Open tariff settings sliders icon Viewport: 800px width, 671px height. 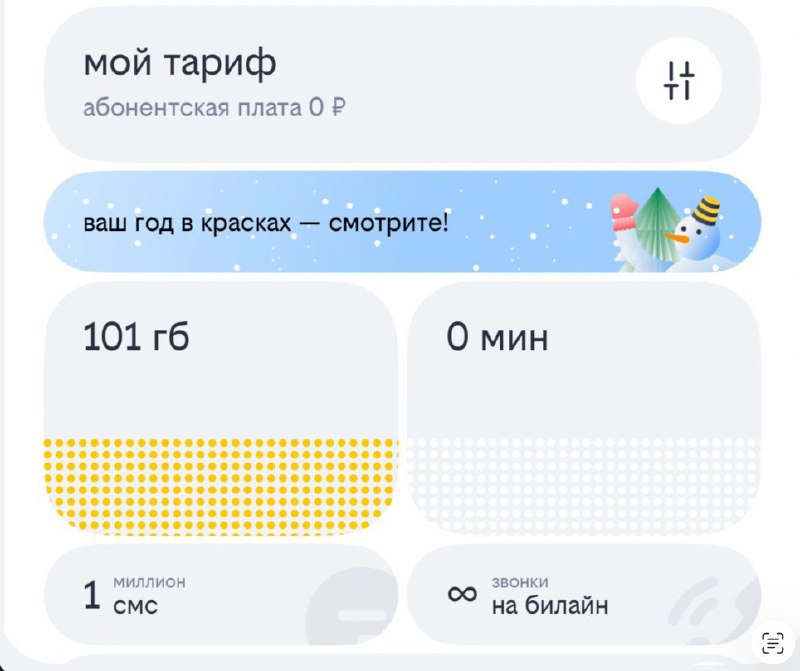pyautogui.click(x=679, y=80)
